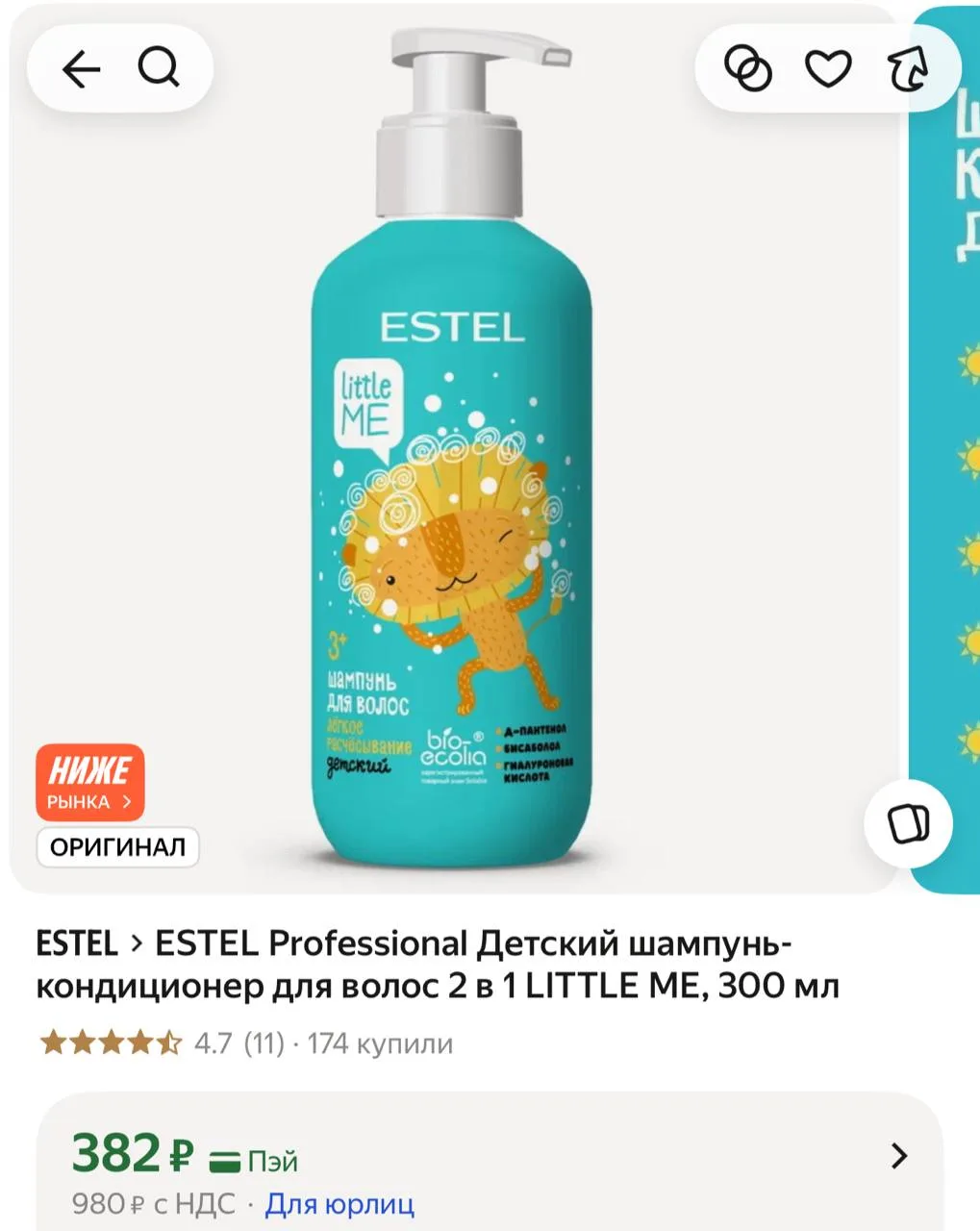Open the ESTEL brand link

pos(77,943)
